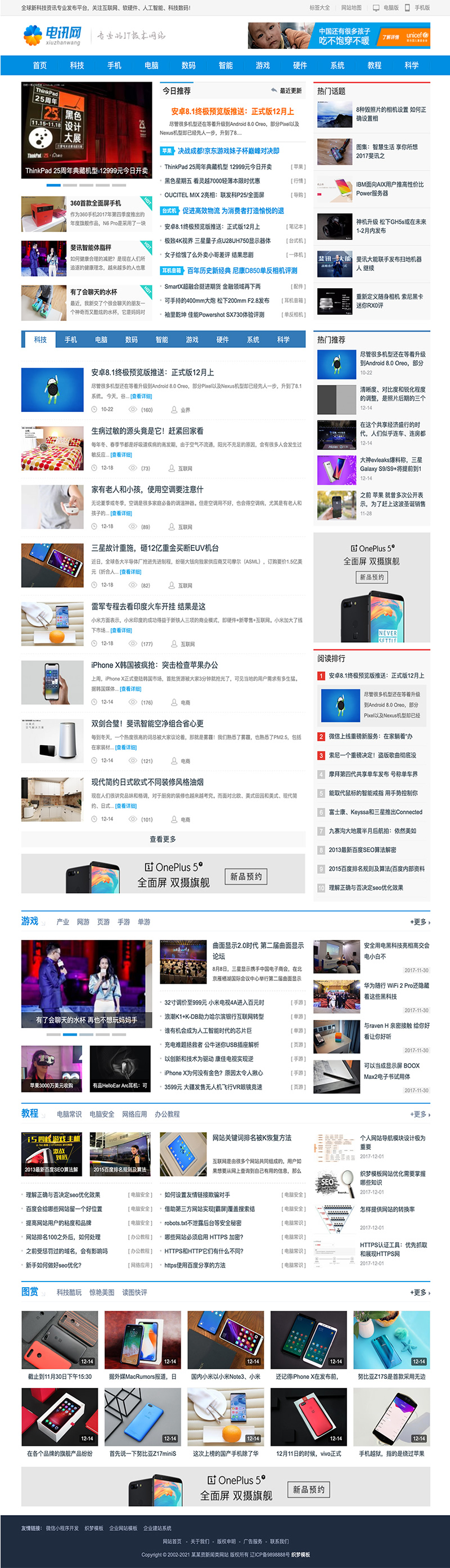This screenshot has height=1568, width=450.
Task: Open headline 安卓8.1终极预览版推送：正式版12月上
Action: (x=232, y=111)
